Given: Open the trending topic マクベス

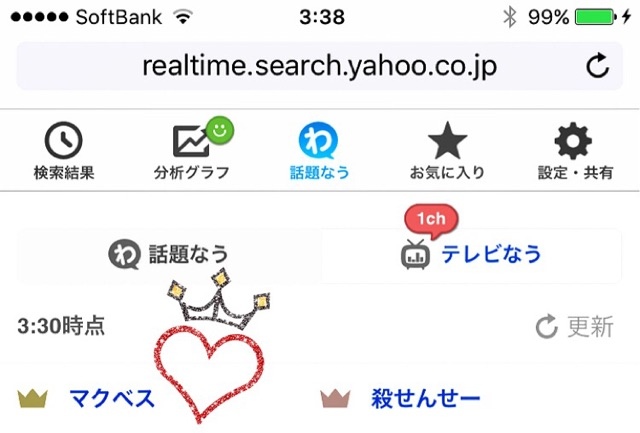Looking at the screenshot, I should (x=111, y=399).
